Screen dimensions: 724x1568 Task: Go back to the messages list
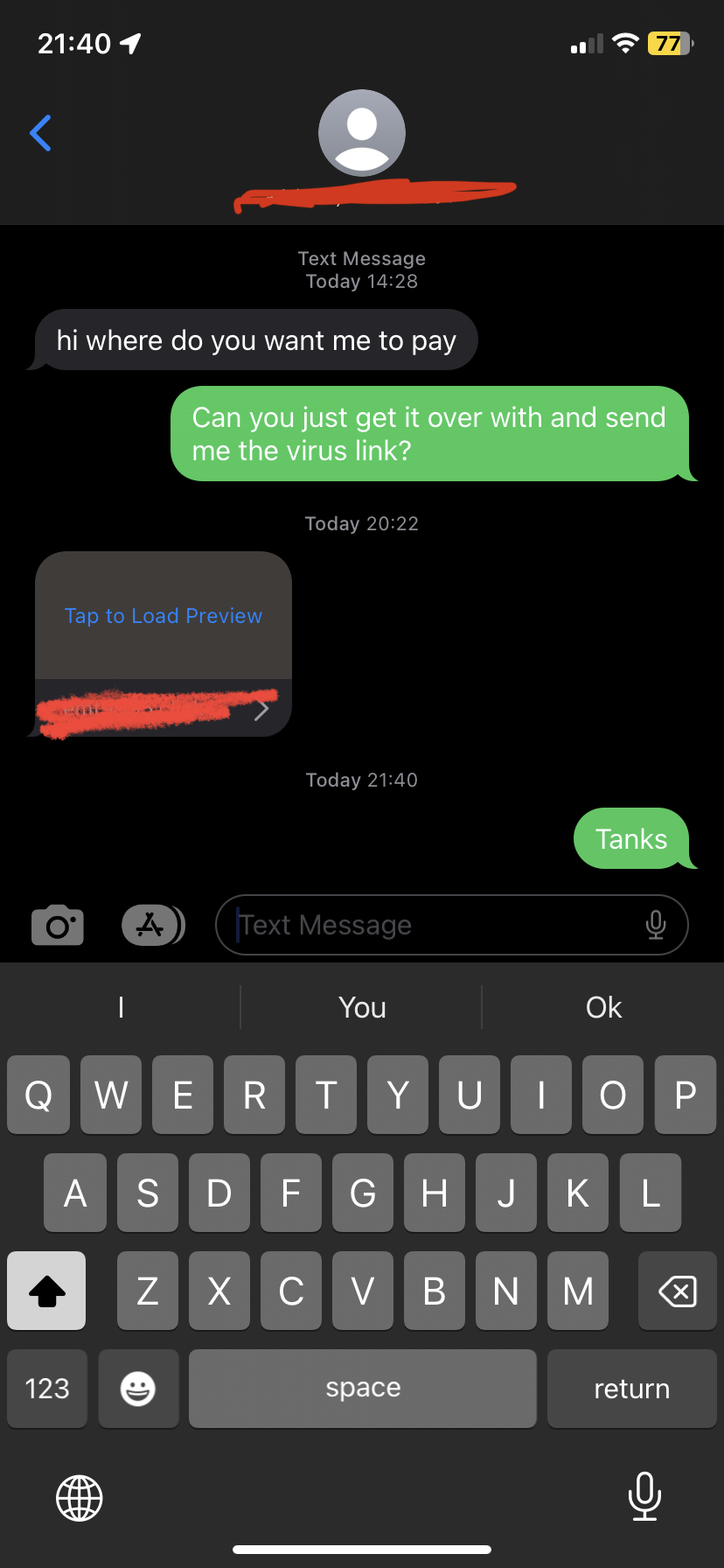(41, 133)
